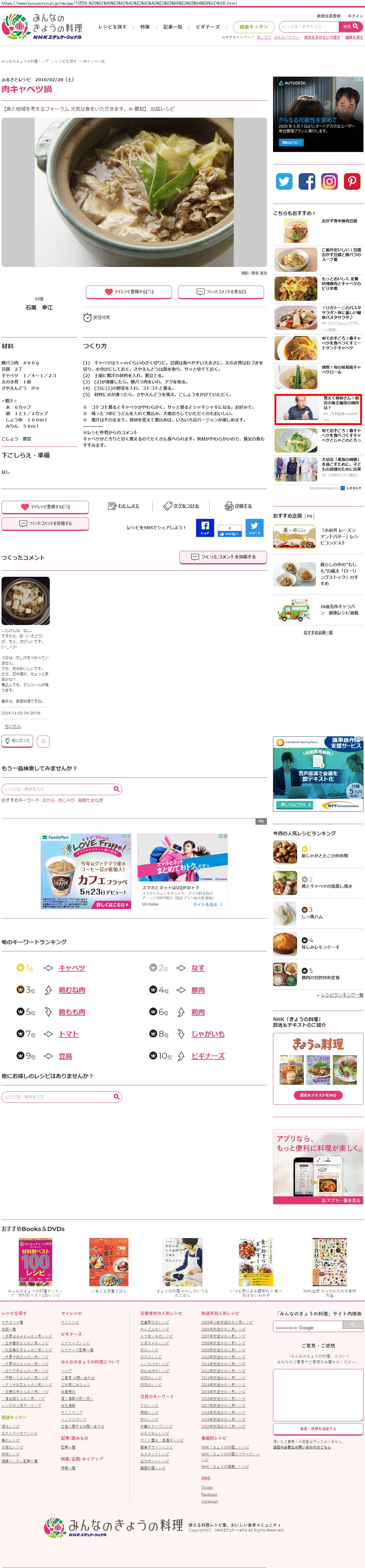The height and width of the screenshot is (1568, 365).
Task: Open the レシピを探す menu in header
Action: [113, 27]
